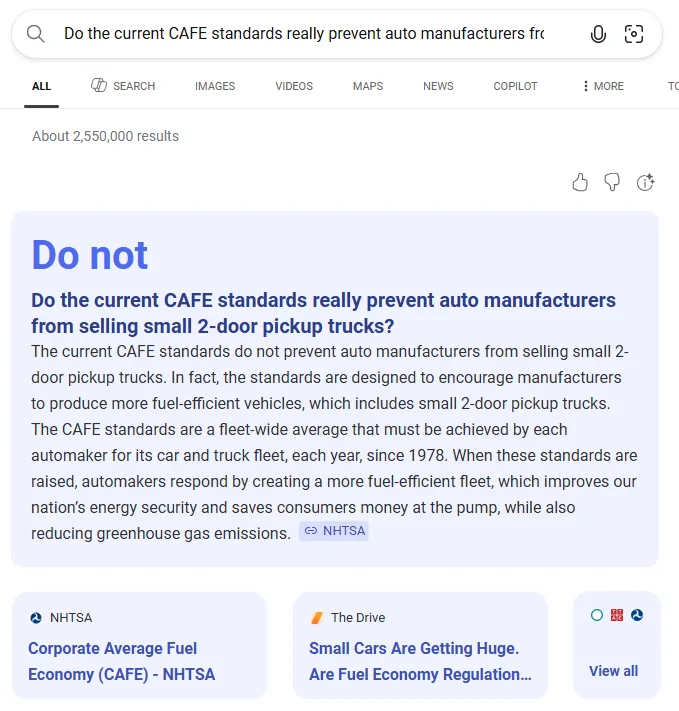Open the Corporate Average Fuel Economy NHTSA card
Image resolution: width=679 pixels, height=711 pixels.
click(x=139, y=646)
